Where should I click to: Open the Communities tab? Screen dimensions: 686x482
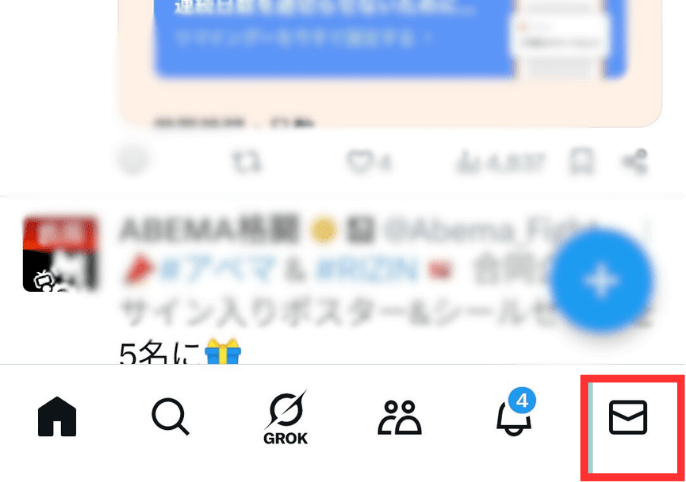click(400, 418)
